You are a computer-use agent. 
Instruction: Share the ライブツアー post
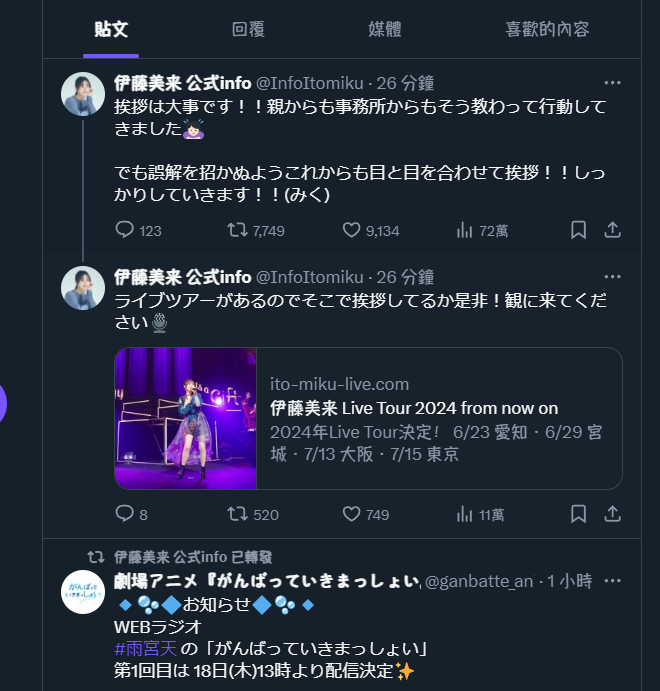[613, 514]
